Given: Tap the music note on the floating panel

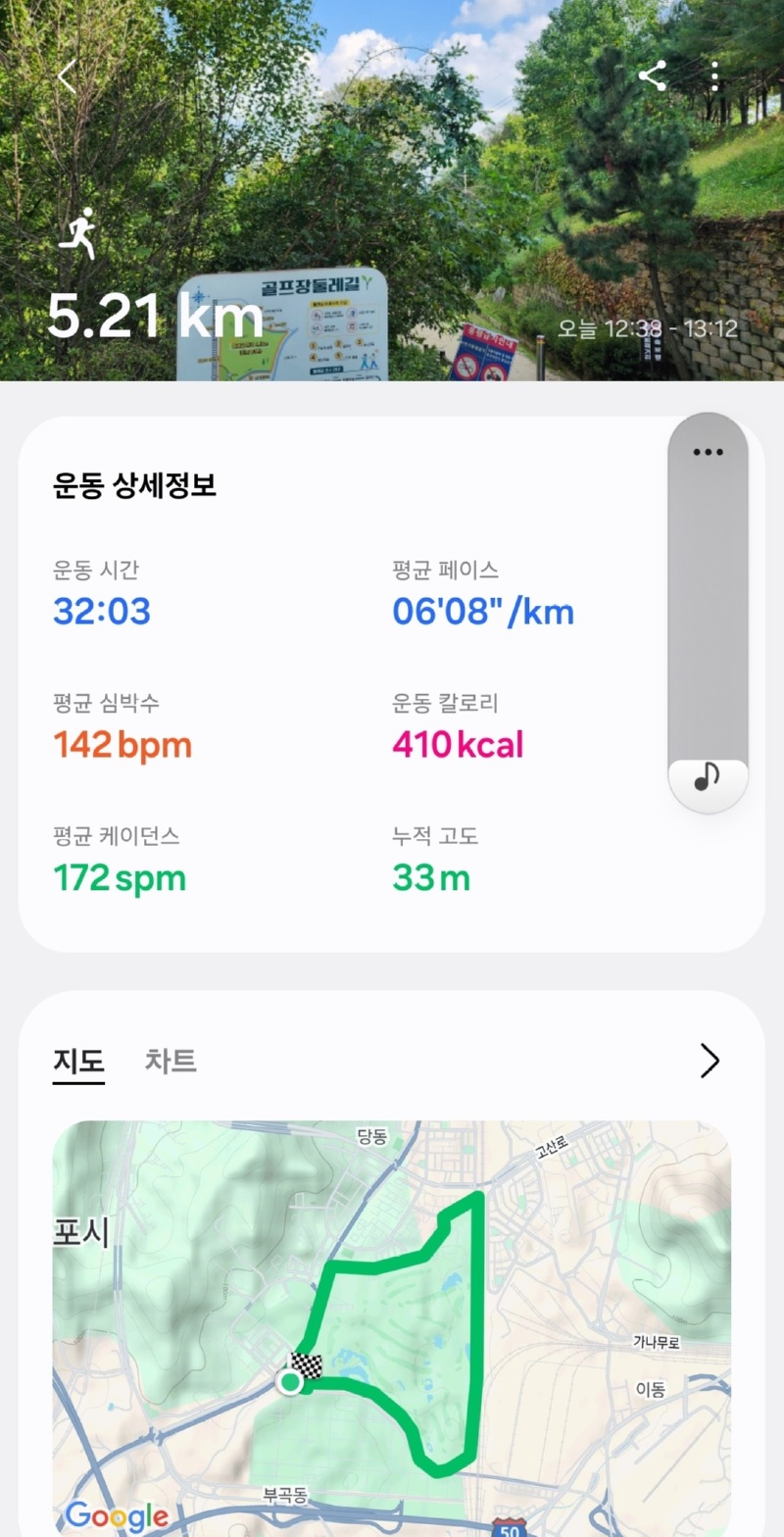Looking at the screenshot, I should click(x=707, y=777).
